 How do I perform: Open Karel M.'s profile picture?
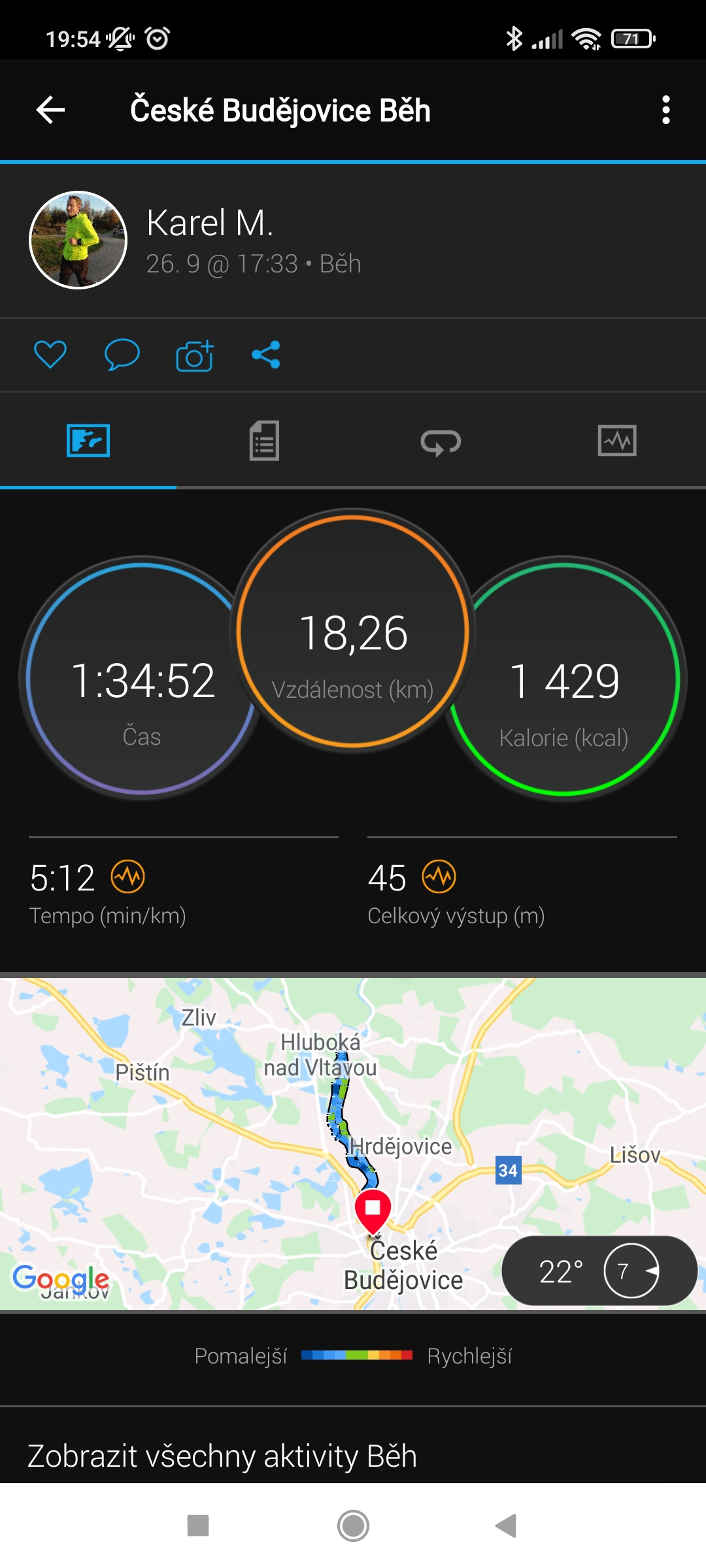[78, 240]
